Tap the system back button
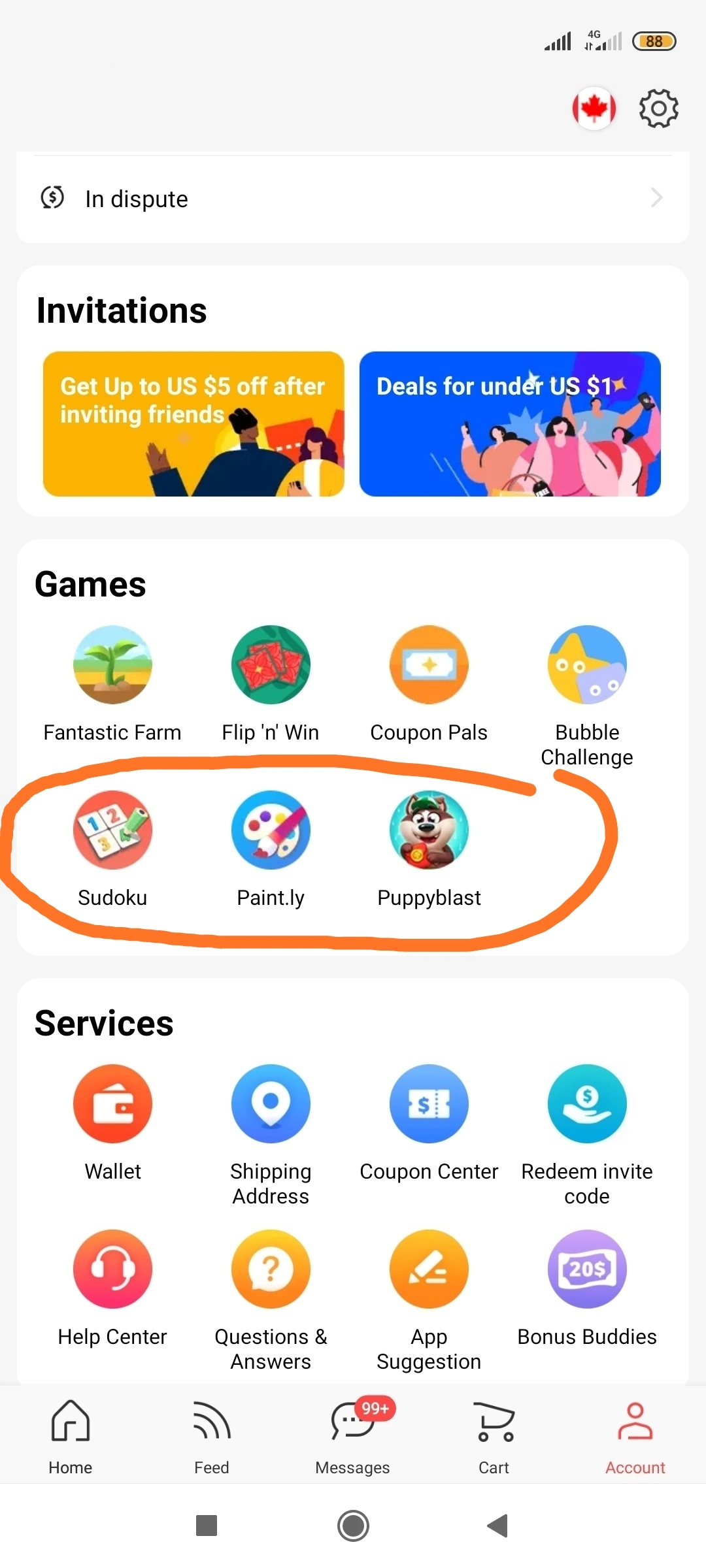The height and width of the screenshot is (1568, 706). tap(498, 1526)
